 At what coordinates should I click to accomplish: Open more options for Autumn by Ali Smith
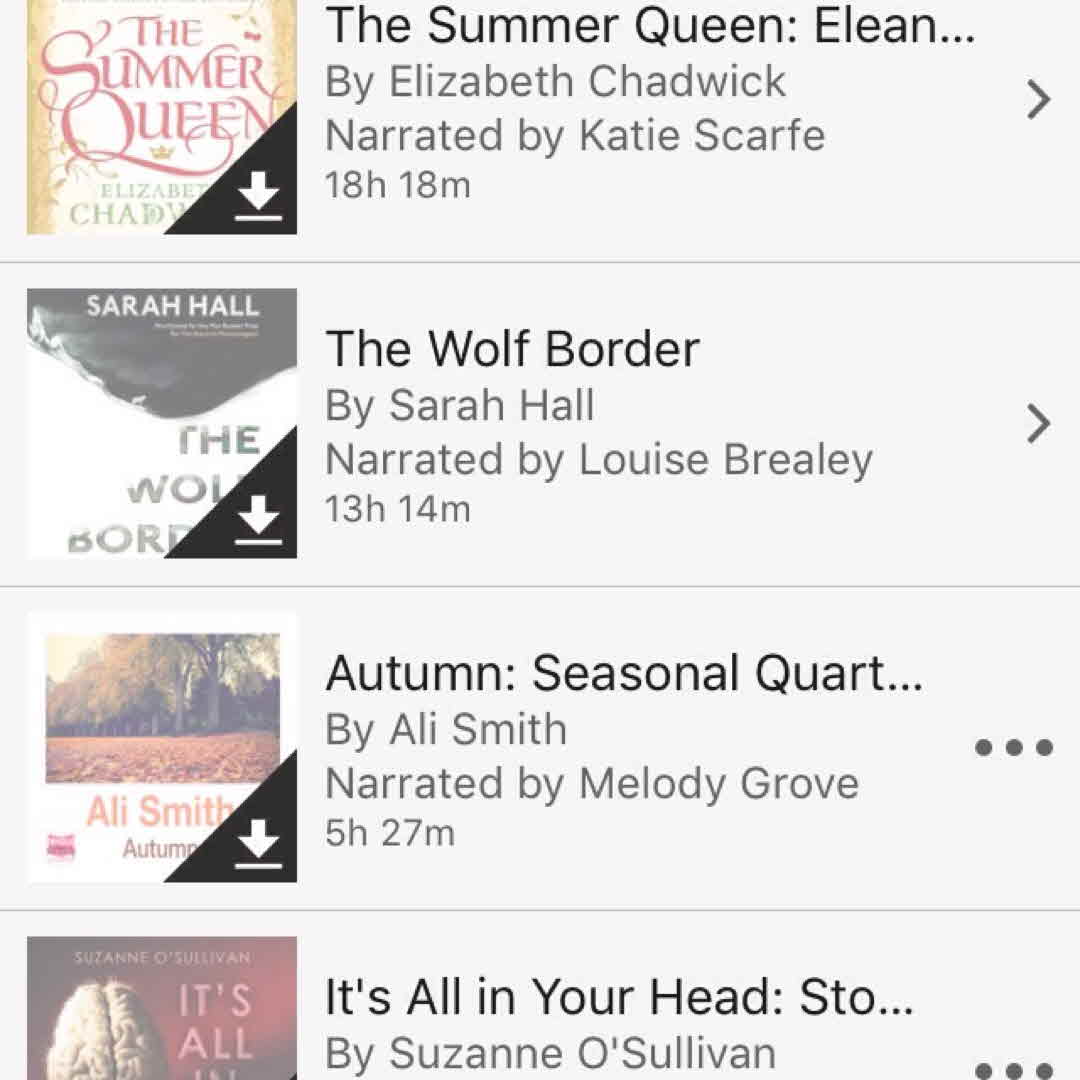coord(1014,748)
